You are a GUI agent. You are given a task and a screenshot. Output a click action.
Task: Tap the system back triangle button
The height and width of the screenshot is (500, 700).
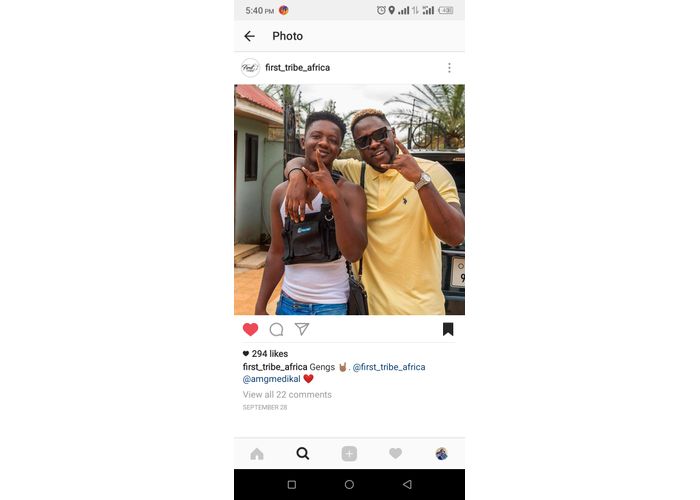pyautogui.click(x=406, y=484)
